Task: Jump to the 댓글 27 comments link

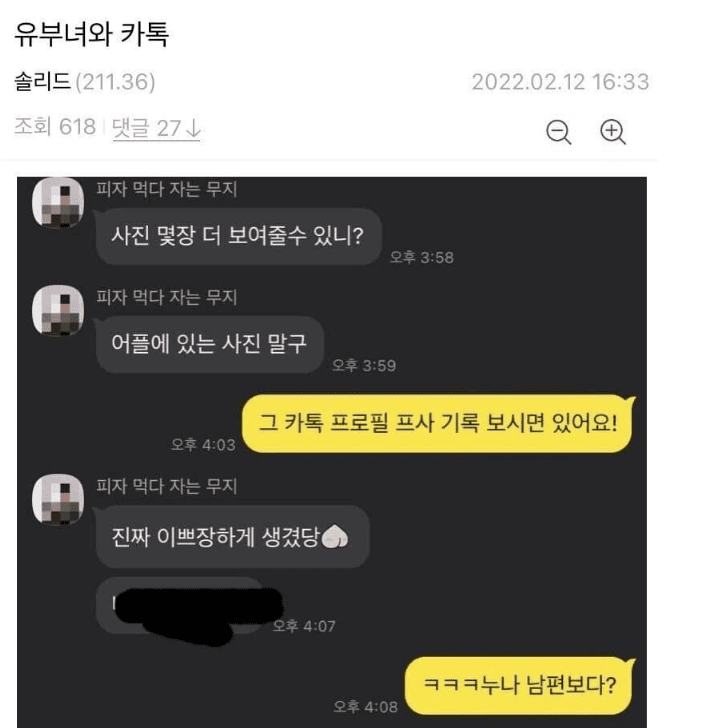Action: coord(156,128)
